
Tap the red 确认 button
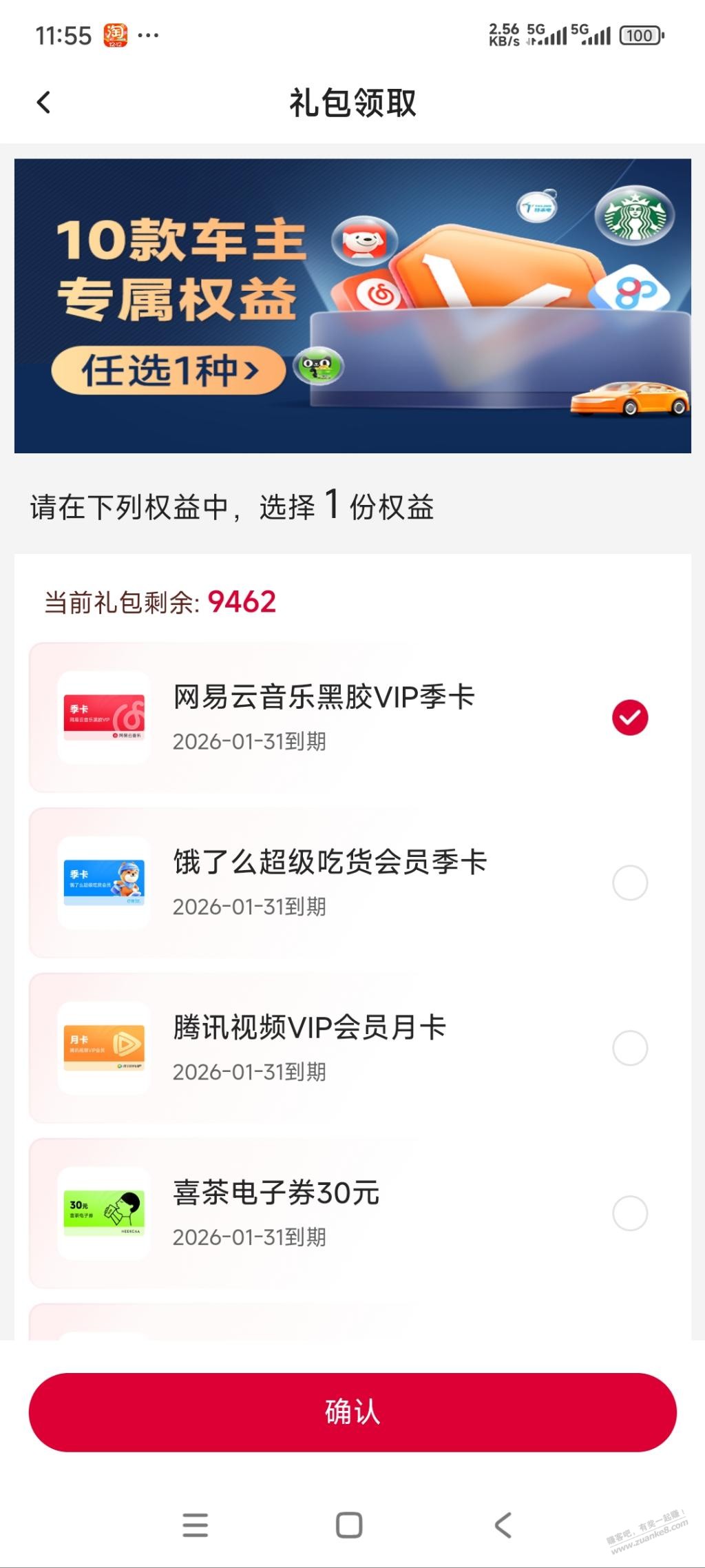(352, 1412)
